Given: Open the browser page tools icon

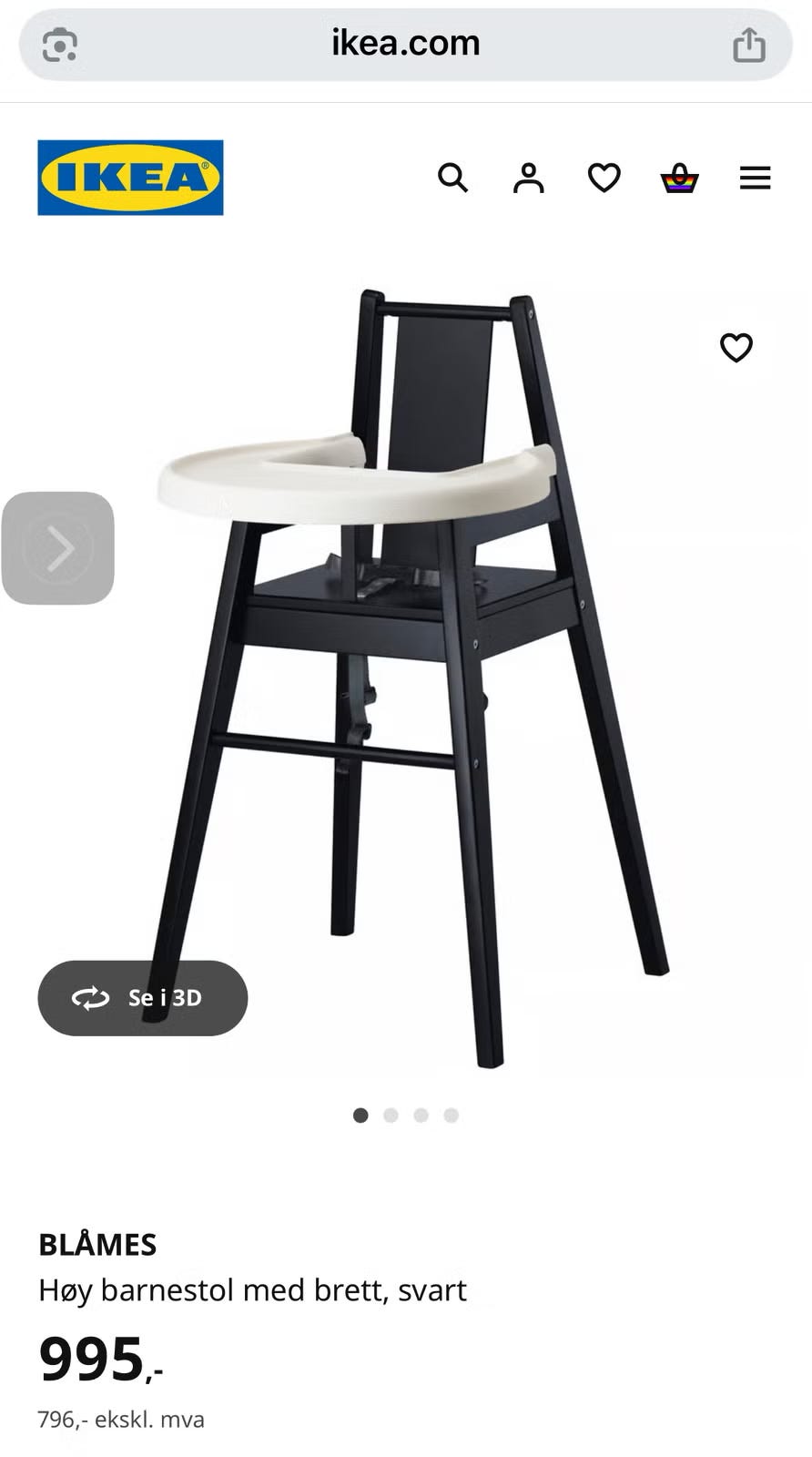Looking at the screenshot, I should point(60,45).
